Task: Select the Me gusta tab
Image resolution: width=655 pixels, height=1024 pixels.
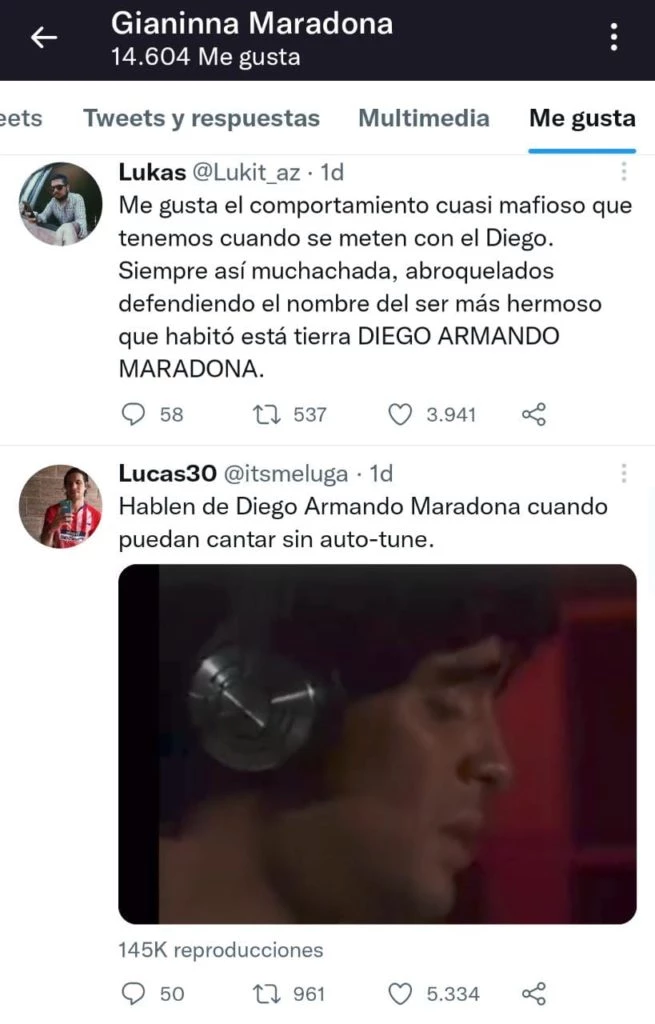Action: 582,118
